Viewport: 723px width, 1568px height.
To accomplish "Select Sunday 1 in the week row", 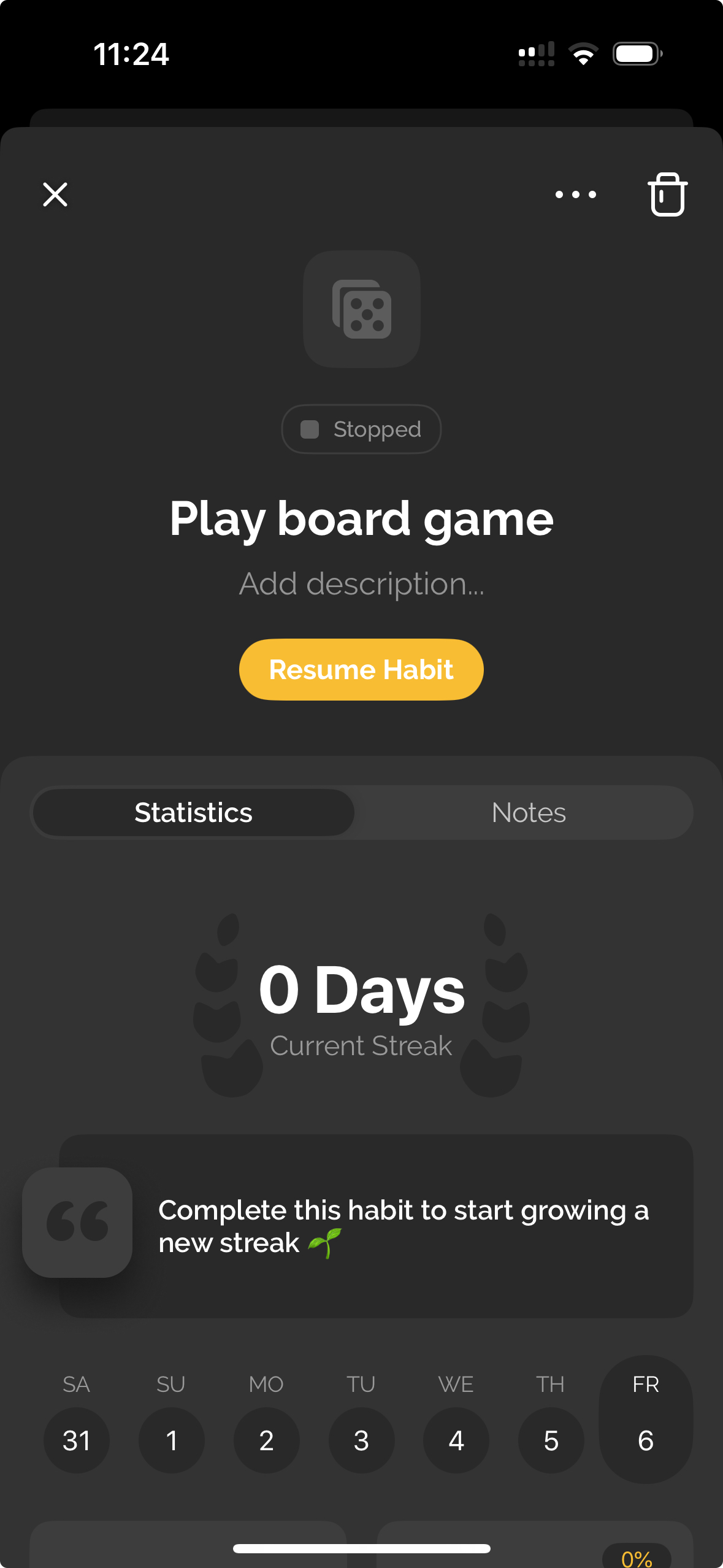I will coord(171,1440).
